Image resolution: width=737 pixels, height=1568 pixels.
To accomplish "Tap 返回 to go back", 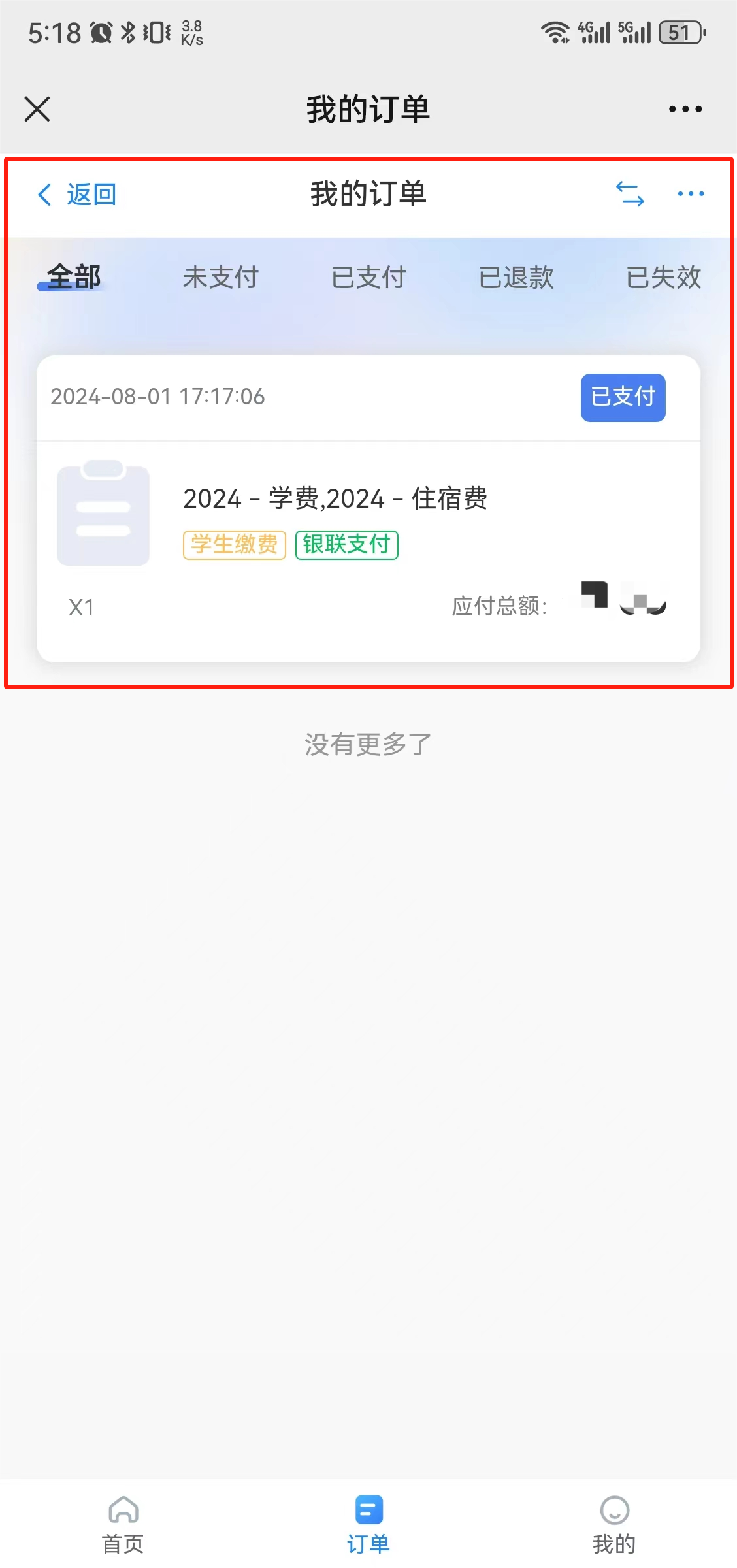I will (x=77, y=195).
